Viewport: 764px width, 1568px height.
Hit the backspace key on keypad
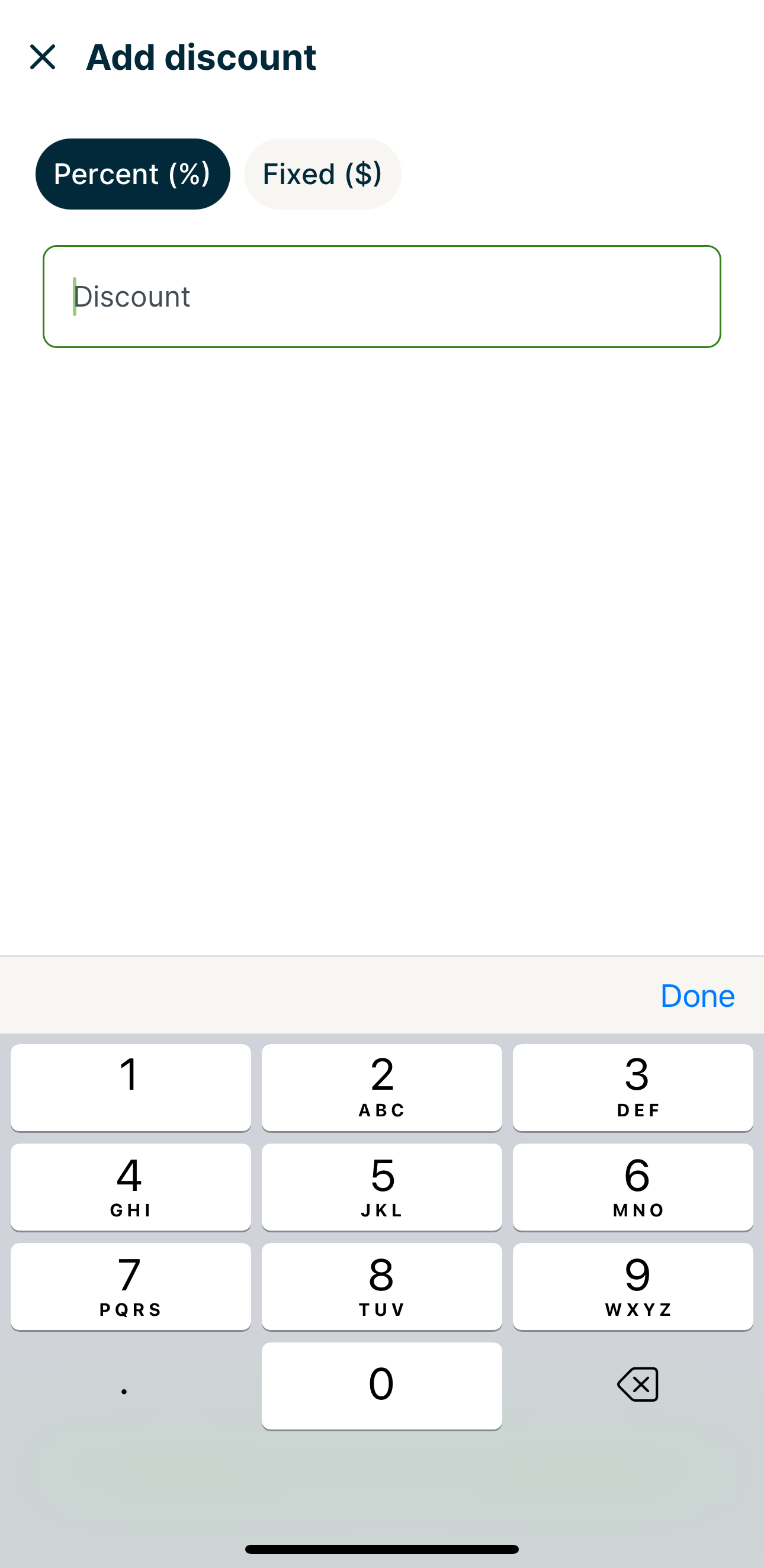click(x=637, y=1384)
